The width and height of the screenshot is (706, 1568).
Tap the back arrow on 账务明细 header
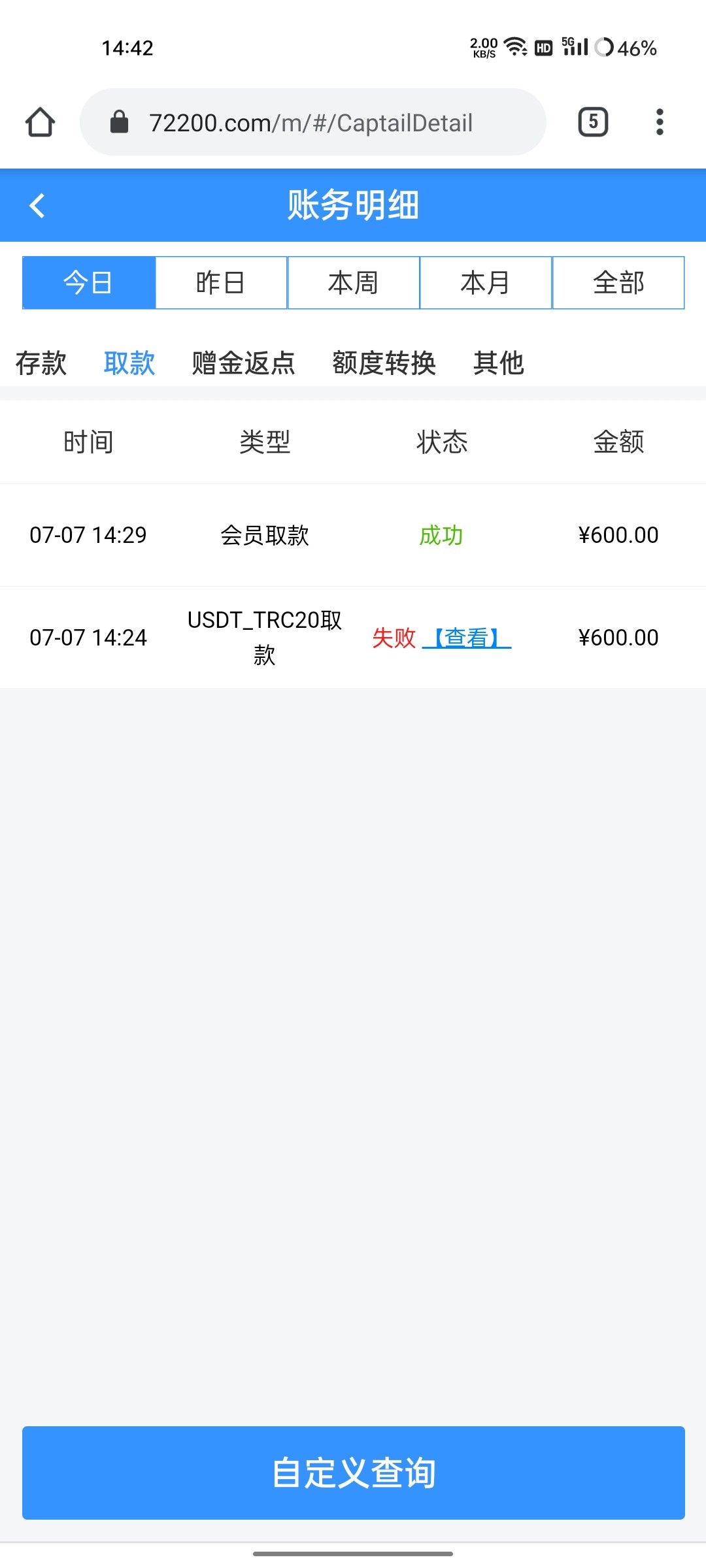point(37,205)
